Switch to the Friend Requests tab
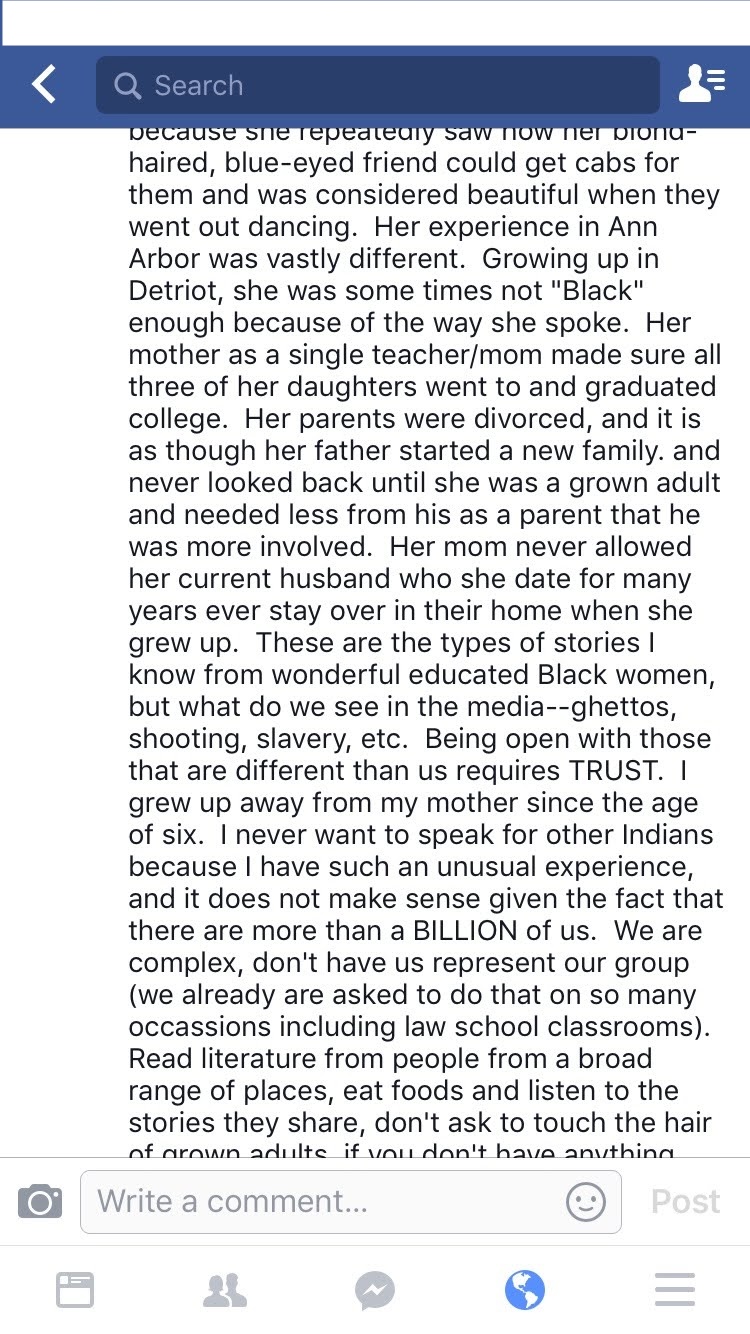Screen dimensions: 750x1334 [x=225, y=1290]
